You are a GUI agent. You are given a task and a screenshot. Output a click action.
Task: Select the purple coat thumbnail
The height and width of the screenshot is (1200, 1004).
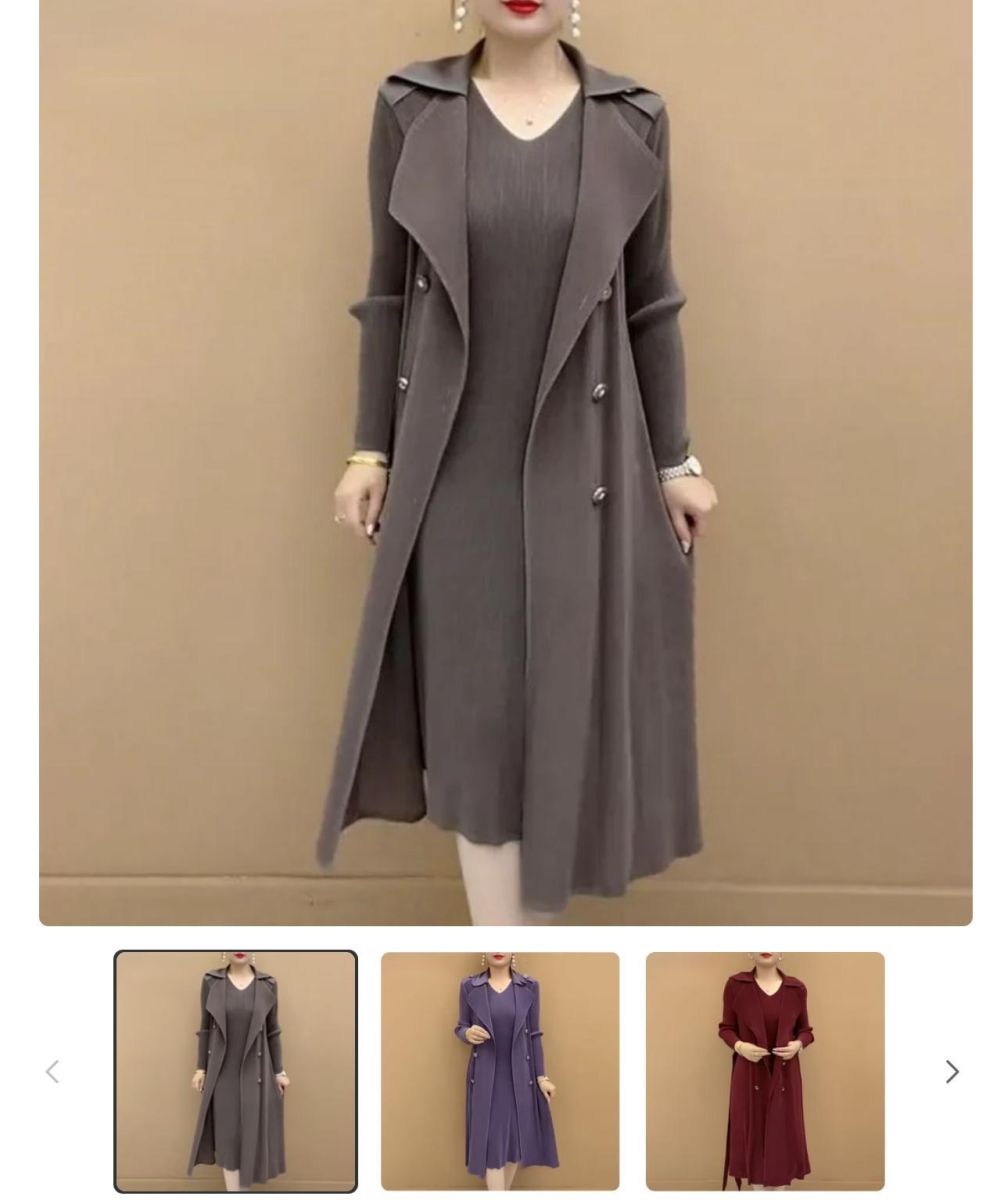pos(500,1071)
